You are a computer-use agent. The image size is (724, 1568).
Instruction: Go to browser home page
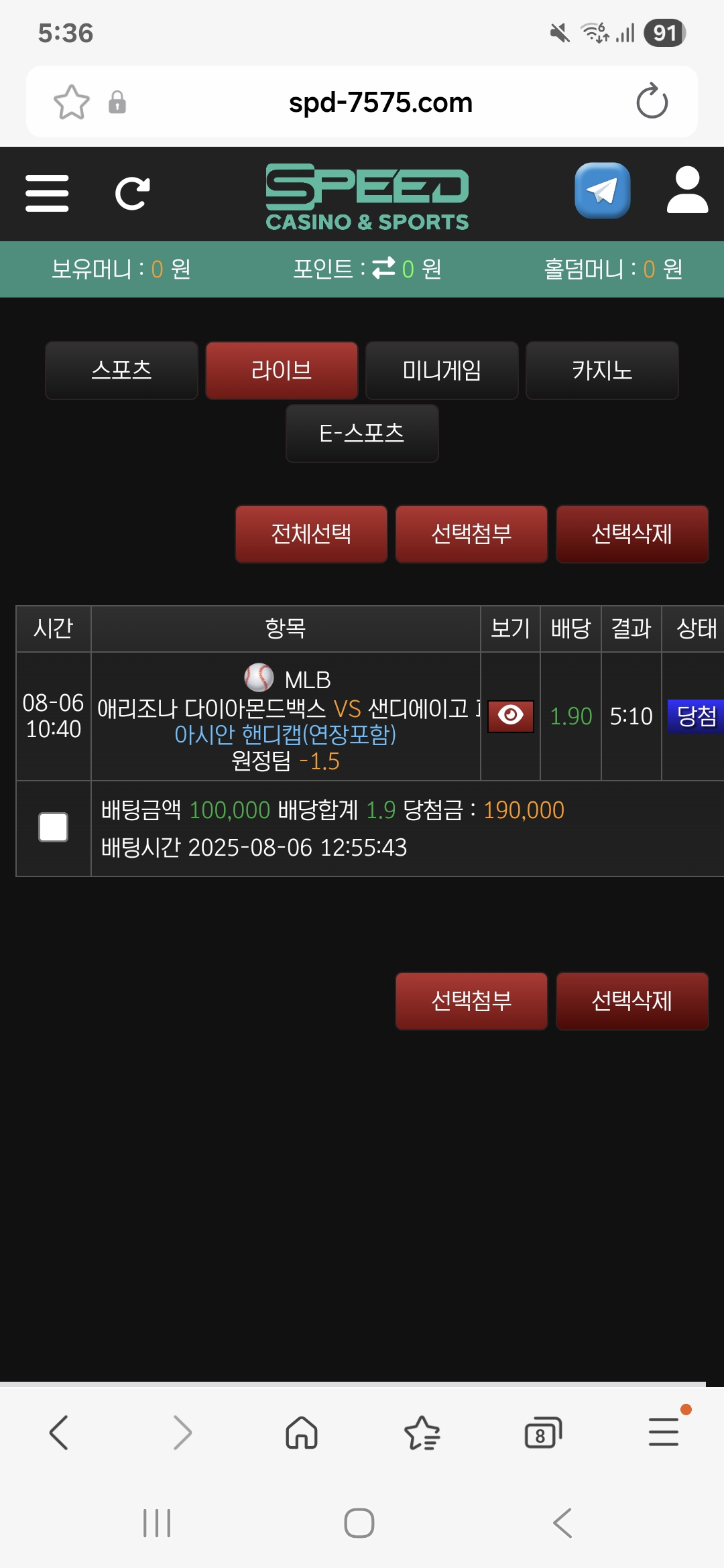(302, 1433)
